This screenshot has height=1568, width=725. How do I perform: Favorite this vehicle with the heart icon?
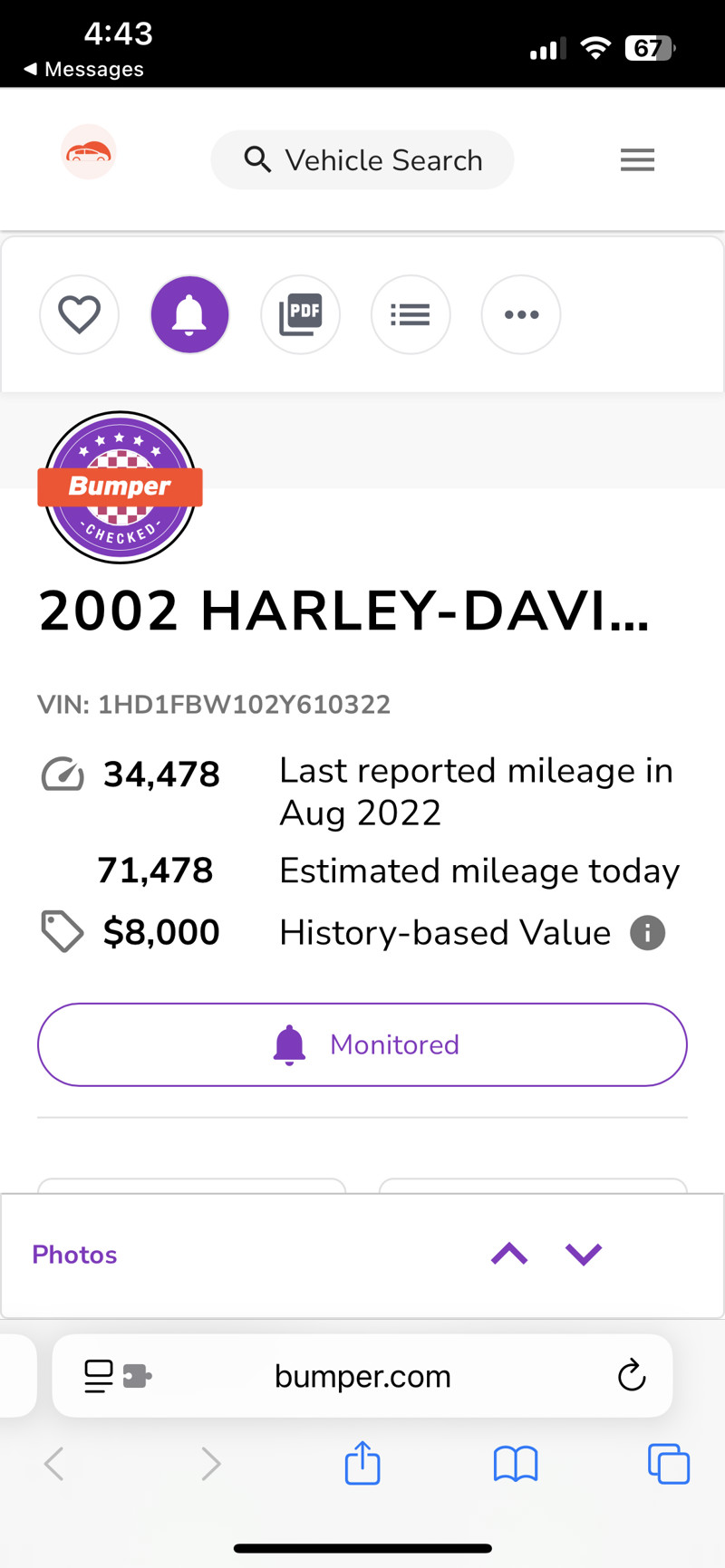point(80,314)
